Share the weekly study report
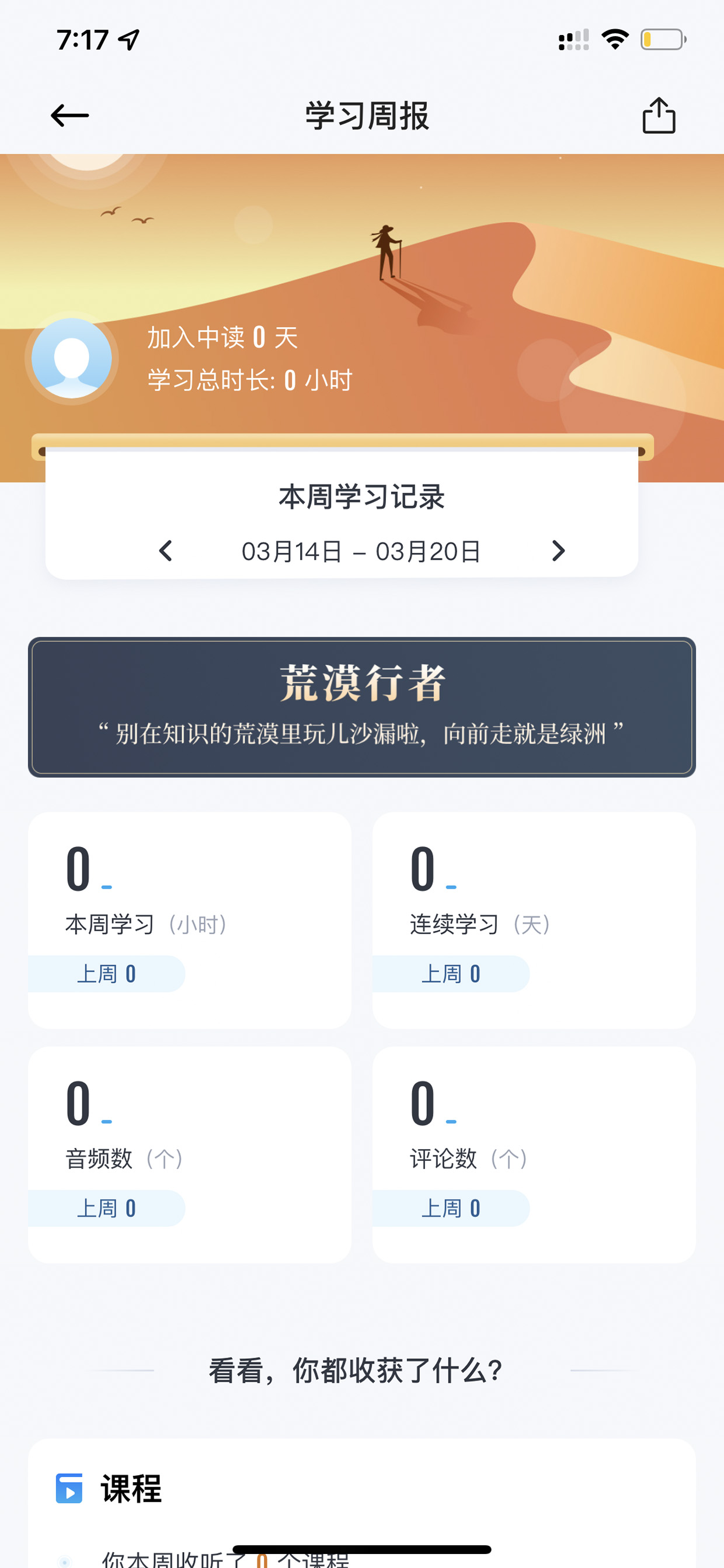 659,115
